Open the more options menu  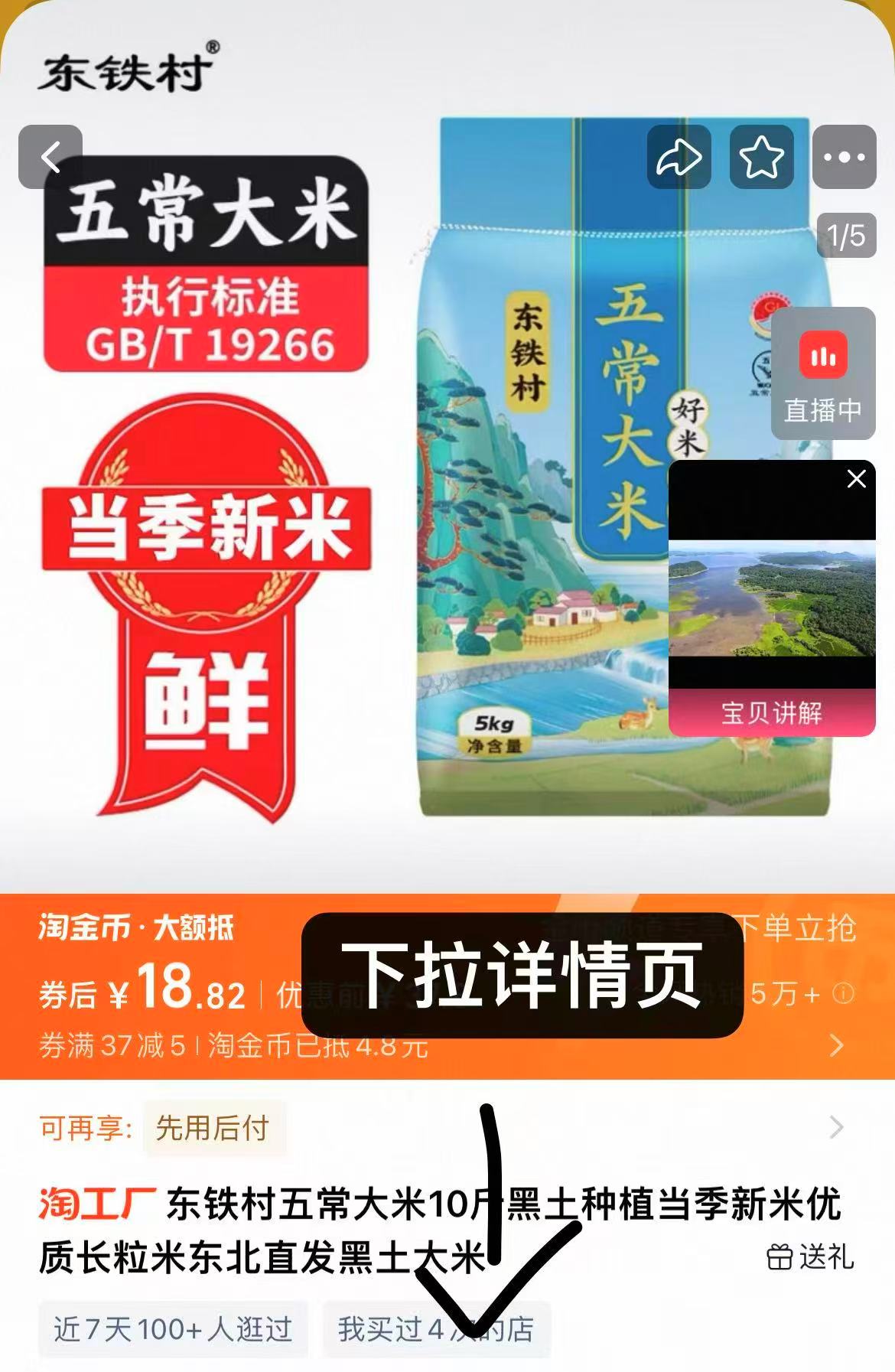(x=844, y=158)
